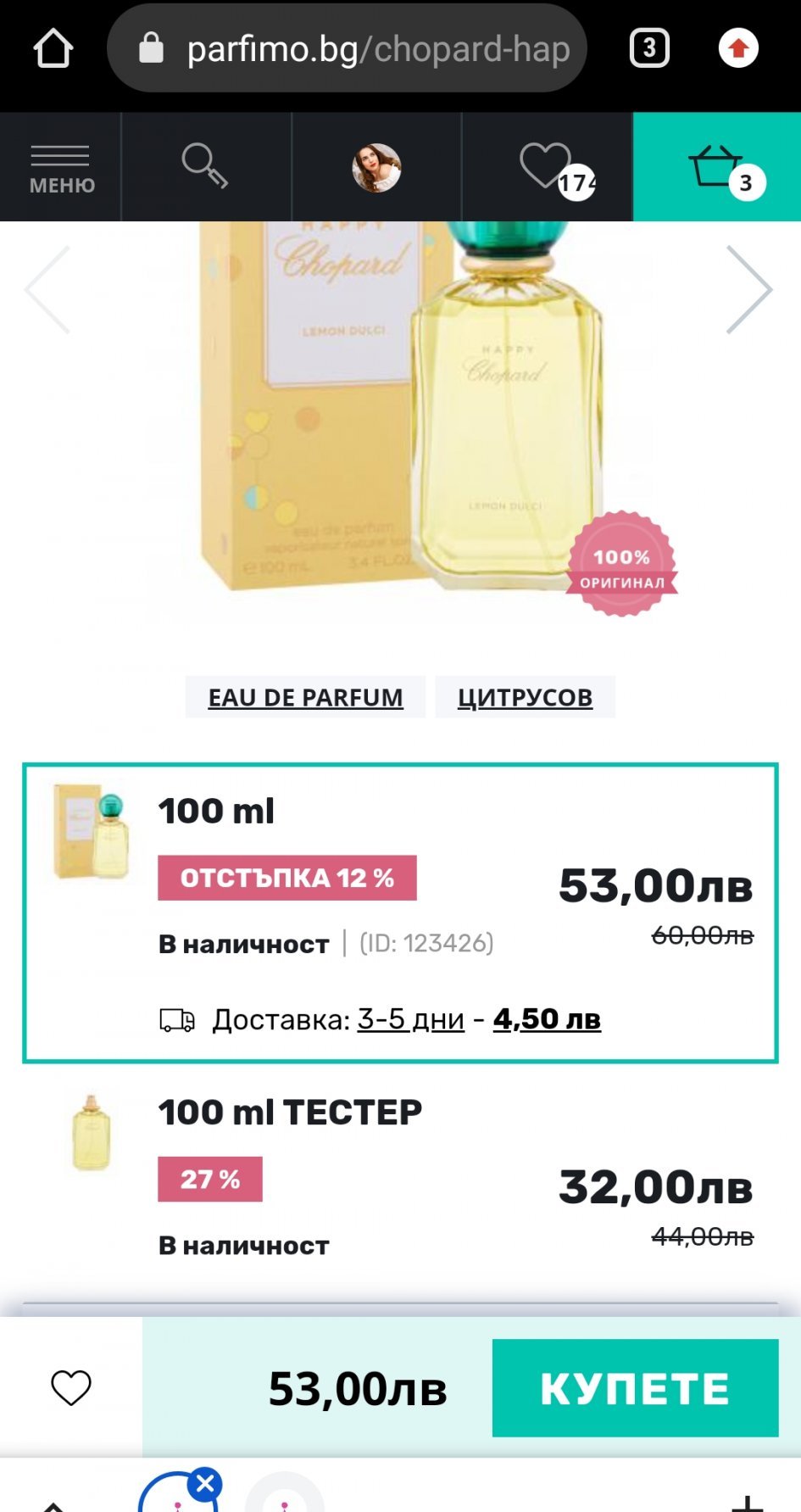View delivery time 3-5 дни details
The height and width of the screenshot is (1512, 801).
coord(411,1019)
